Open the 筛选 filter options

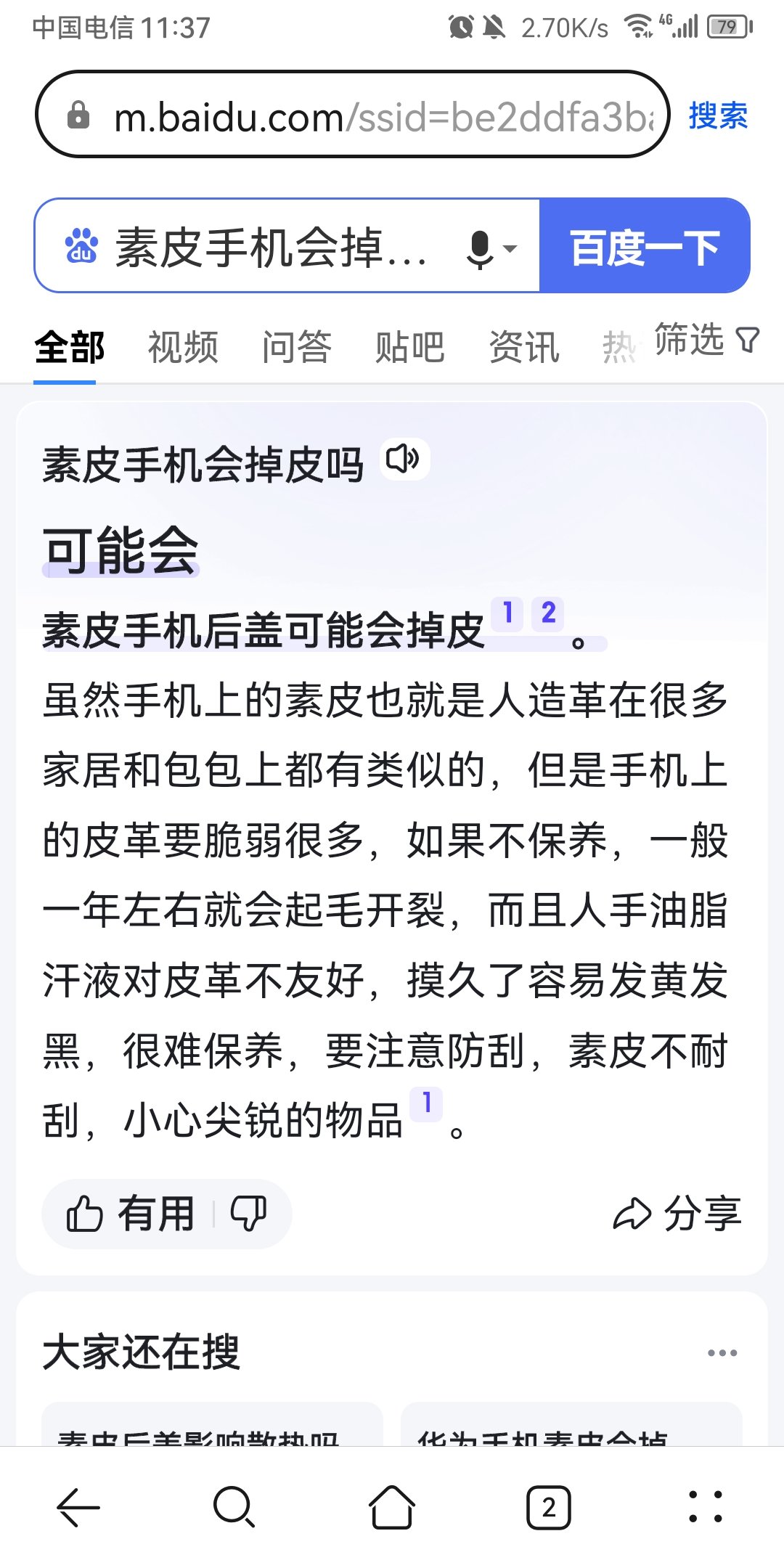706,340
